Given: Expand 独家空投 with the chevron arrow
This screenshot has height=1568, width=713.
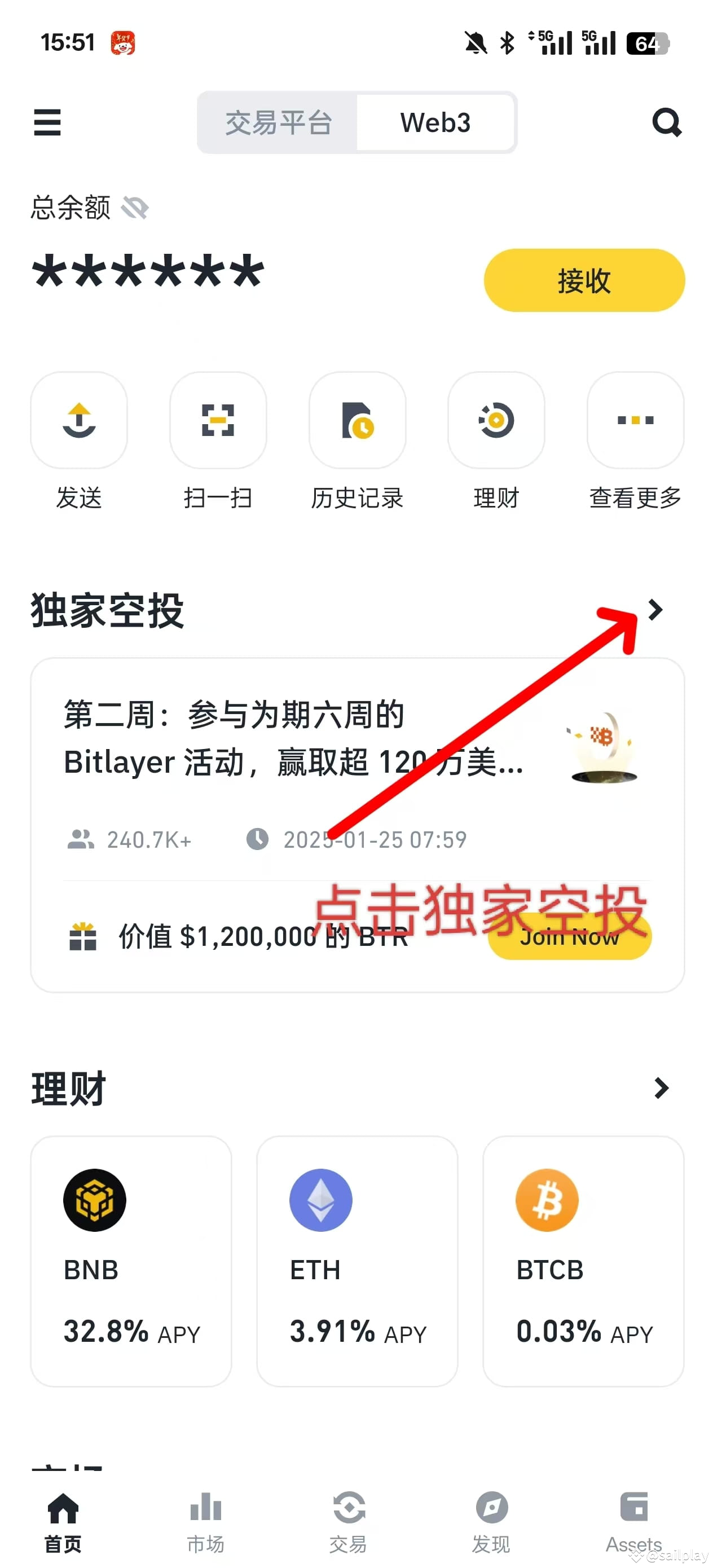Looking at the screenshot, I should click(655, 609).
